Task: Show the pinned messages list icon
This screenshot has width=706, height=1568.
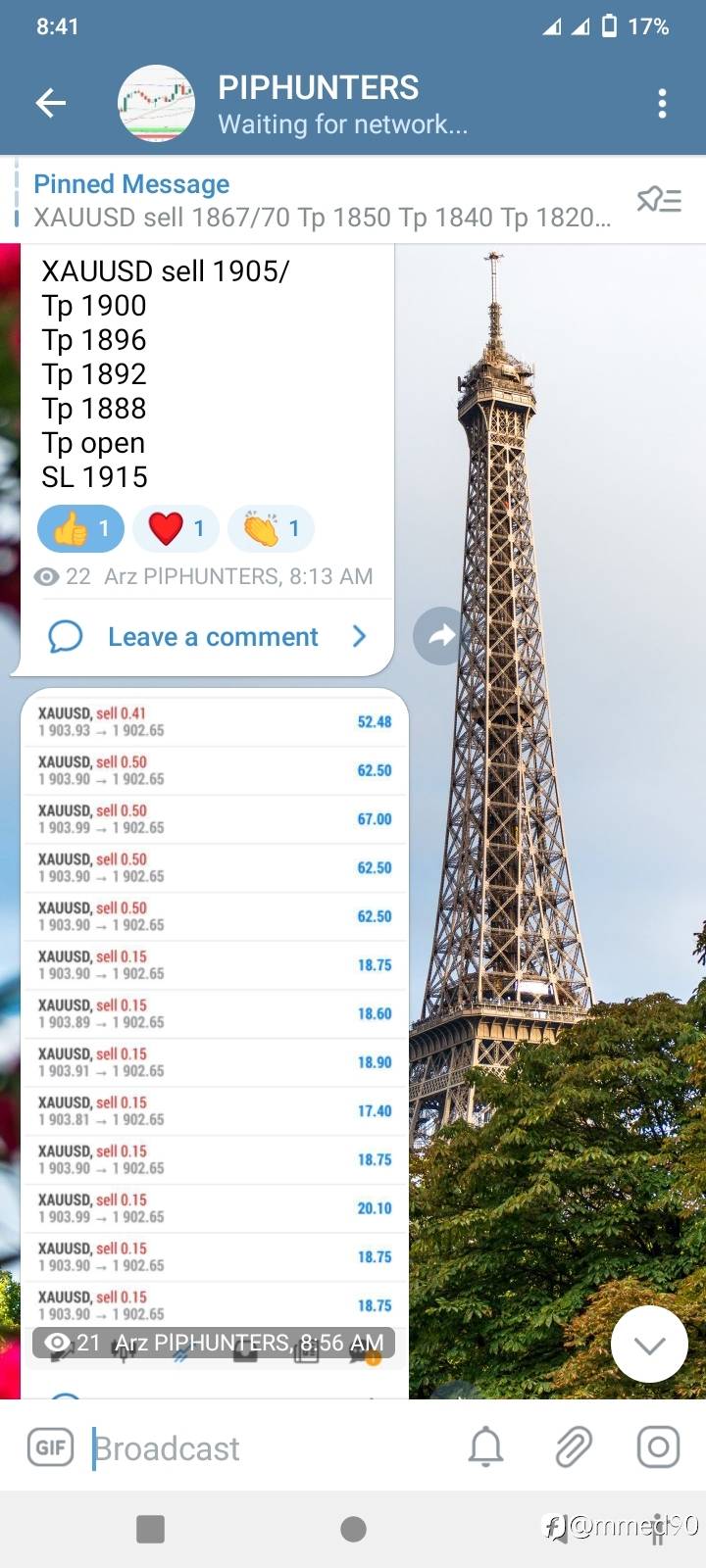Action: click(x=659, y=201)
